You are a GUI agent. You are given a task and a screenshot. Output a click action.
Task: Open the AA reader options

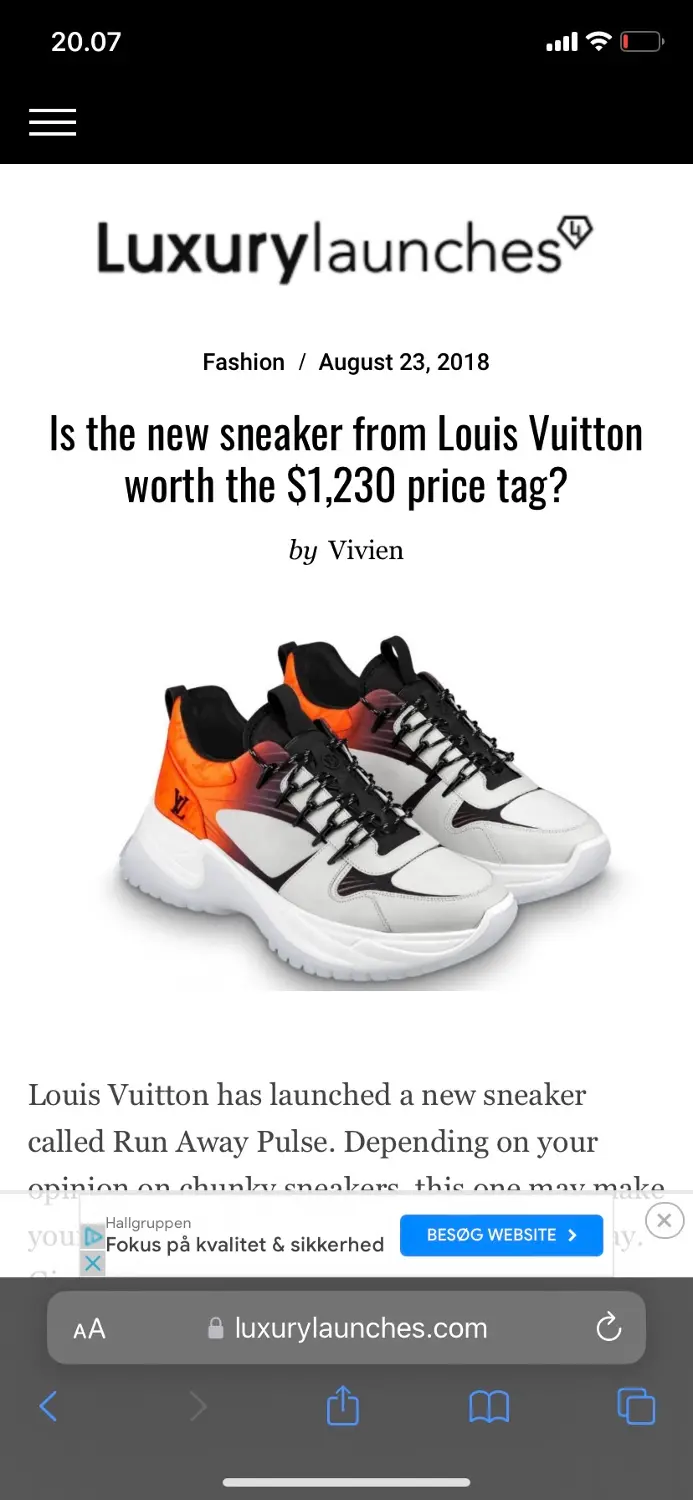coord(89,1328)
